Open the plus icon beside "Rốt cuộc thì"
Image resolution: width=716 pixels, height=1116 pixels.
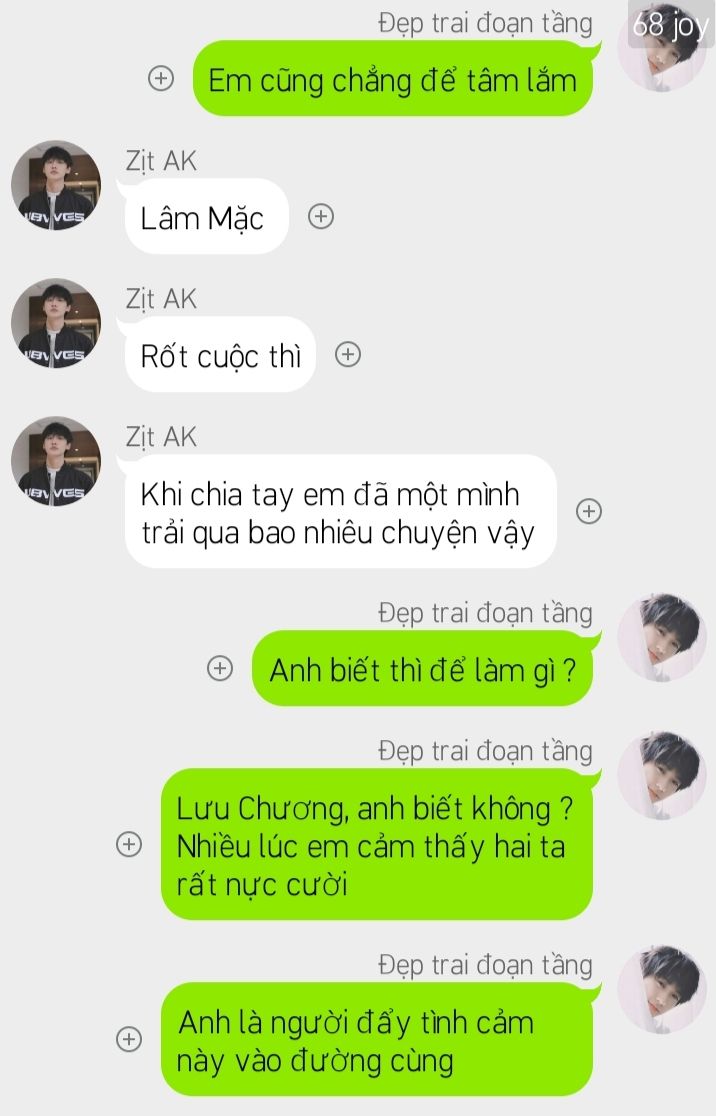[x=347, y=354]
